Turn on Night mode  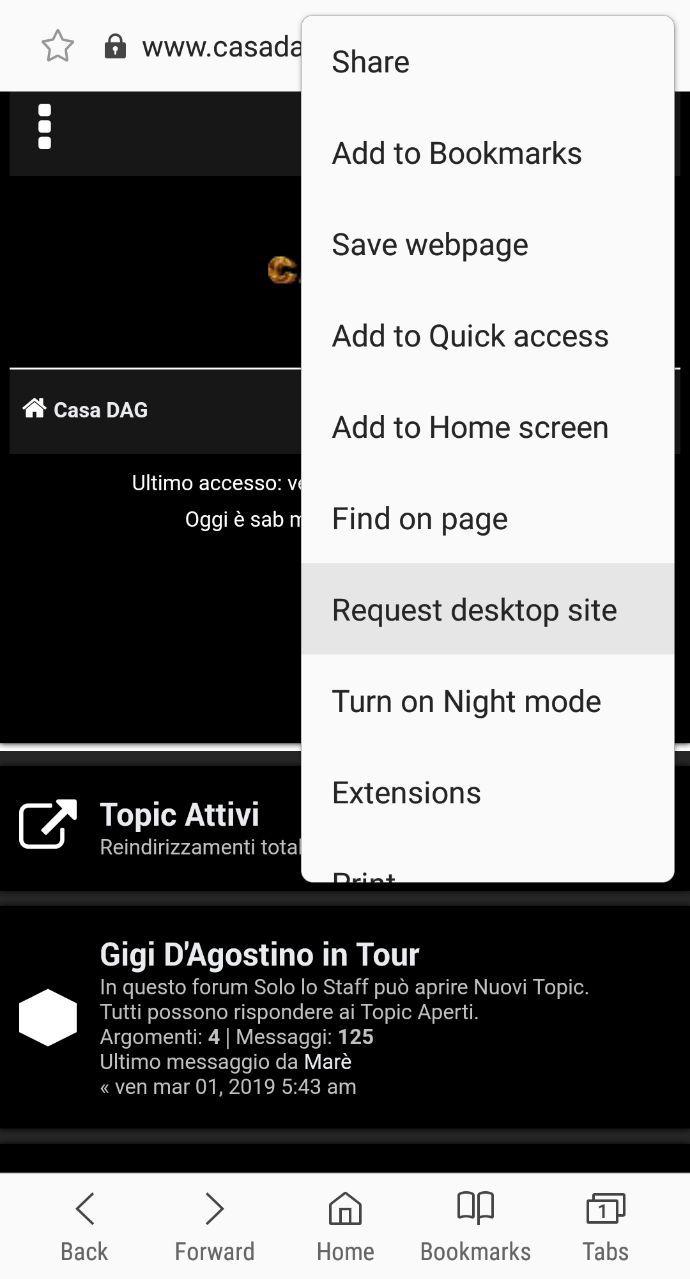[466, 702]
